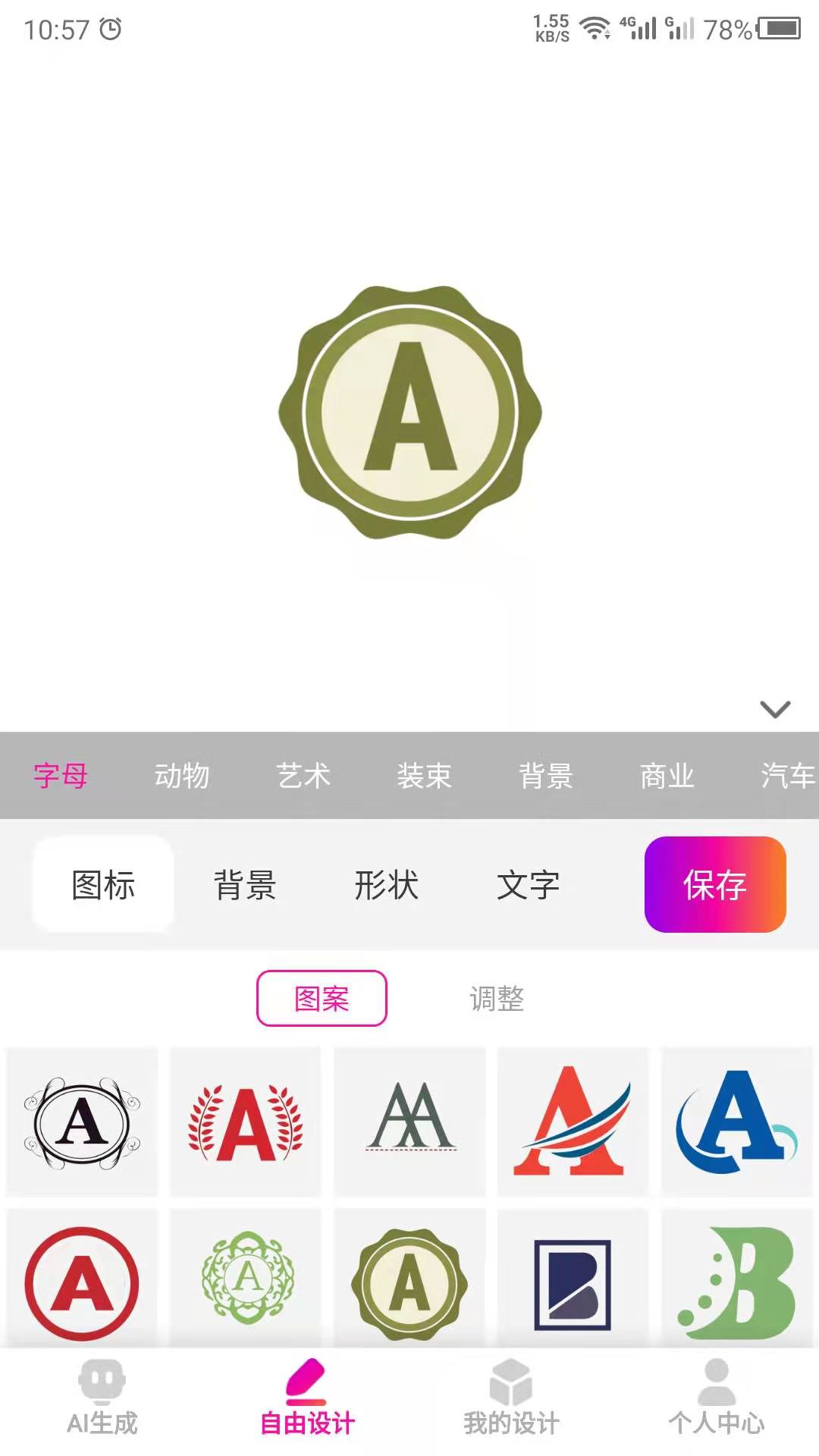Open the 商业 category
Screen dimensions: 819x1456
667,776
